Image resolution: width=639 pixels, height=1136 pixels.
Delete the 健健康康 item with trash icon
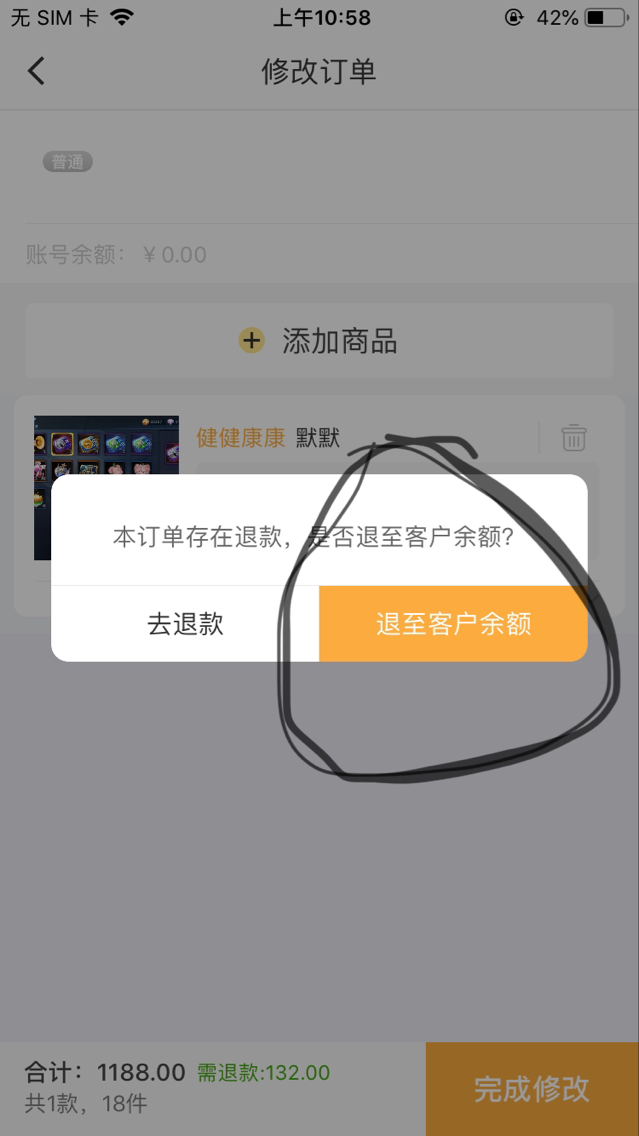(x=574, y=438)
